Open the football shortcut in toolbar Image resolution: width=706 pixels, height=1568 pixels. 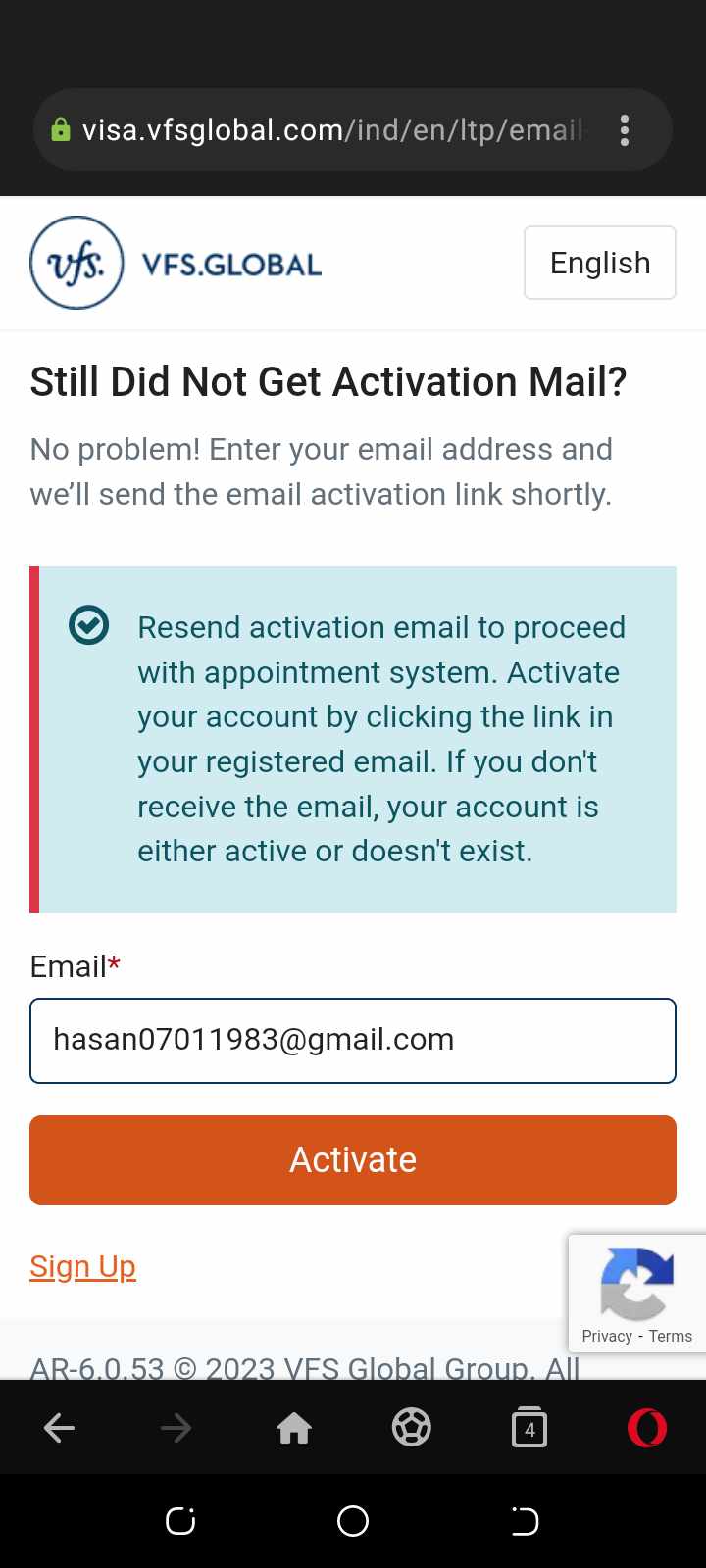(x=412, y=1428)
